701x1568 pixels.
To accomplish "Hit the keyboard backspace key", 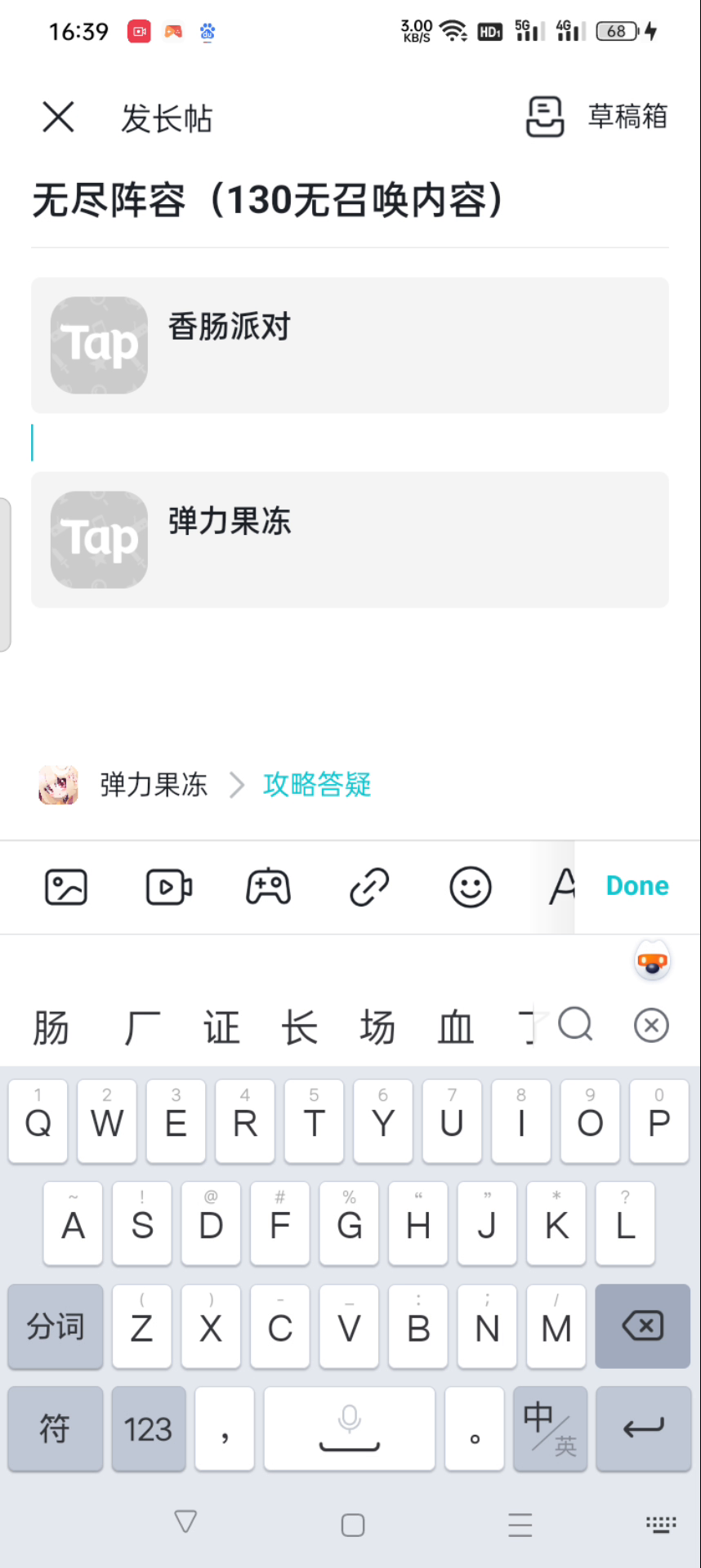I will (643, 1325).
